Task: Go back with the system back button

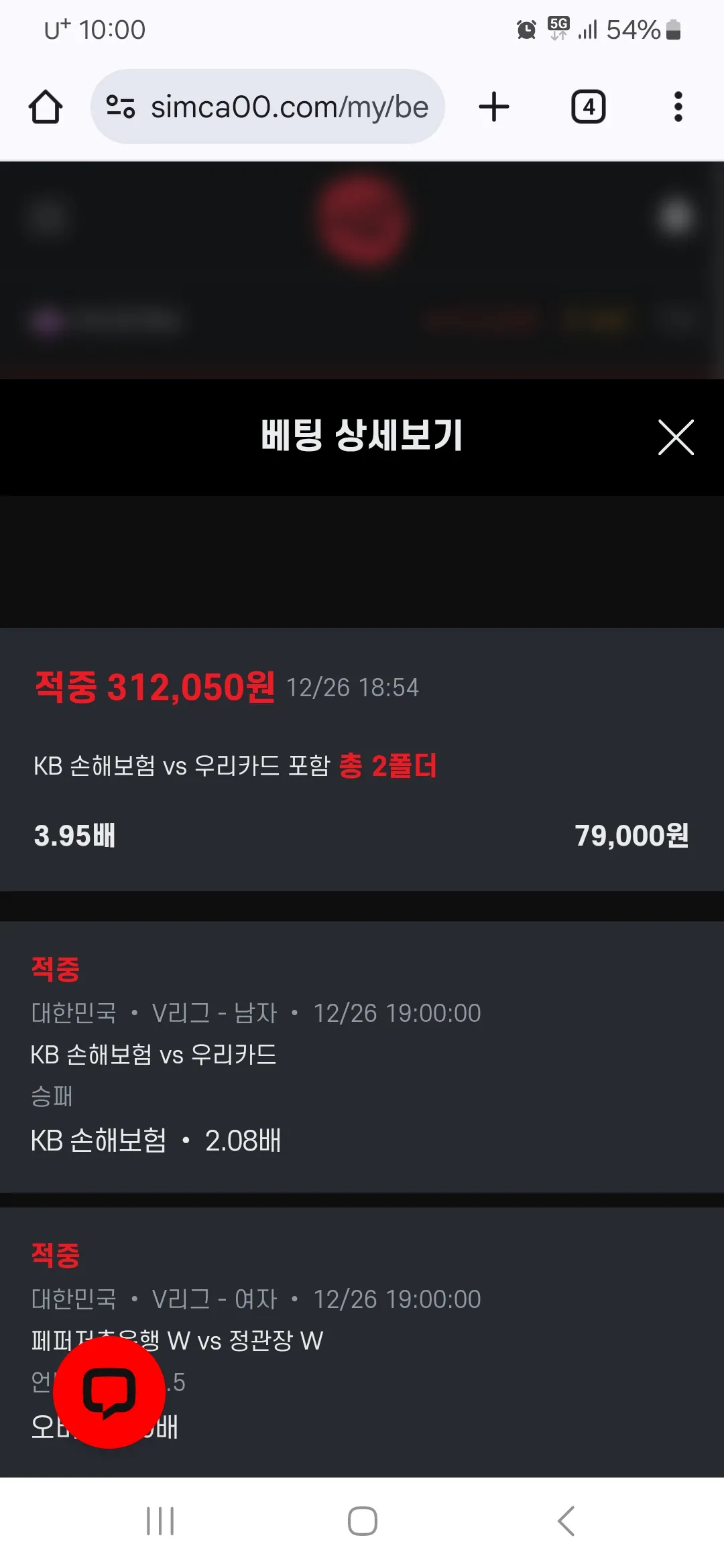Action: point(566,1521)
